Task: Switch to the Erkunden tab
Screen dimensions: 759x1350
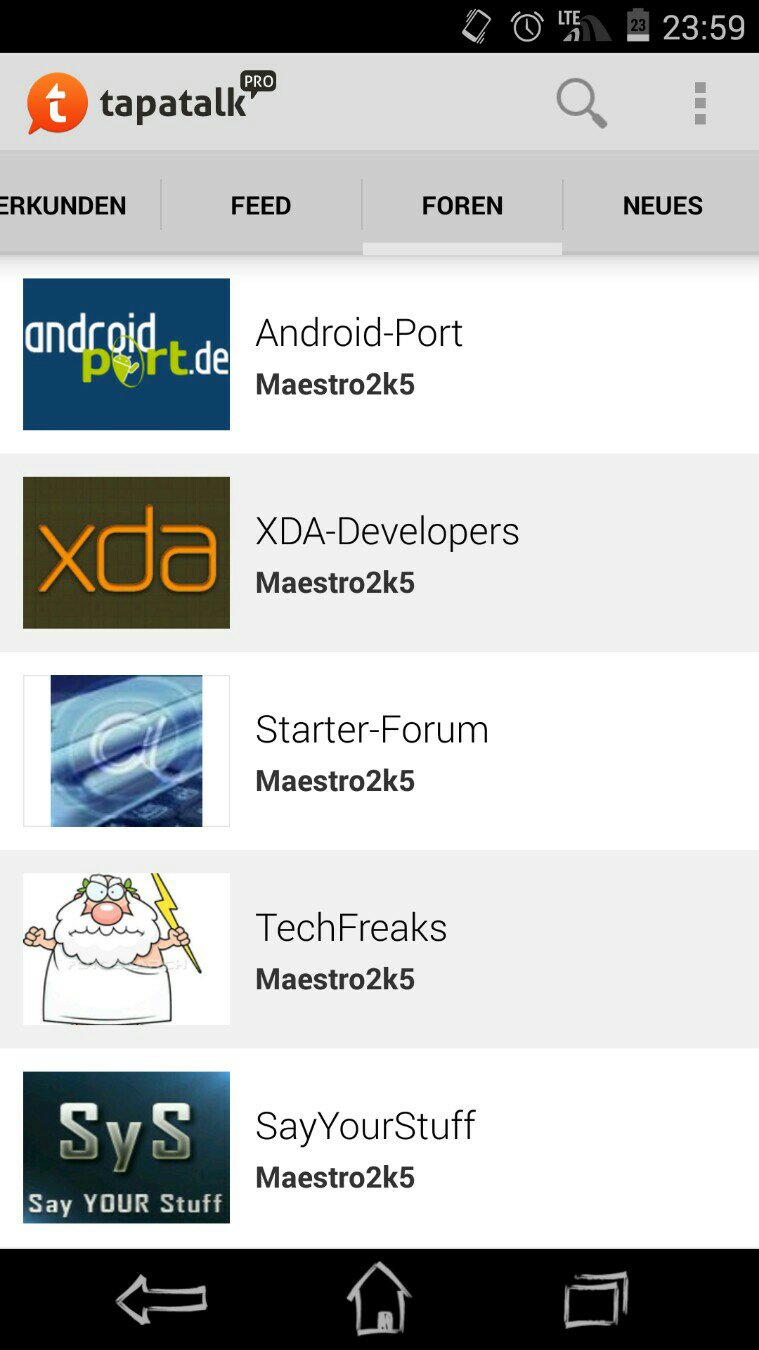Action: [65, 206]
